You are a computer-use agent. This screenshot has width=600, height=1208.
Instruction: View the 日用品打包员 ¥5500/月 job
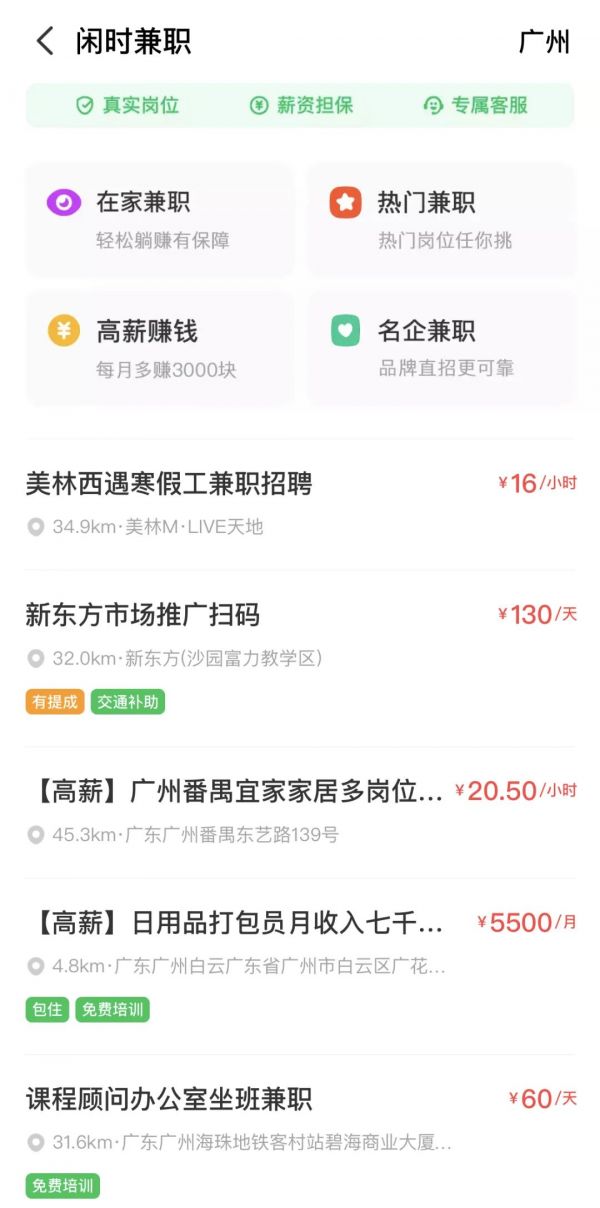(x=300, y=965)
